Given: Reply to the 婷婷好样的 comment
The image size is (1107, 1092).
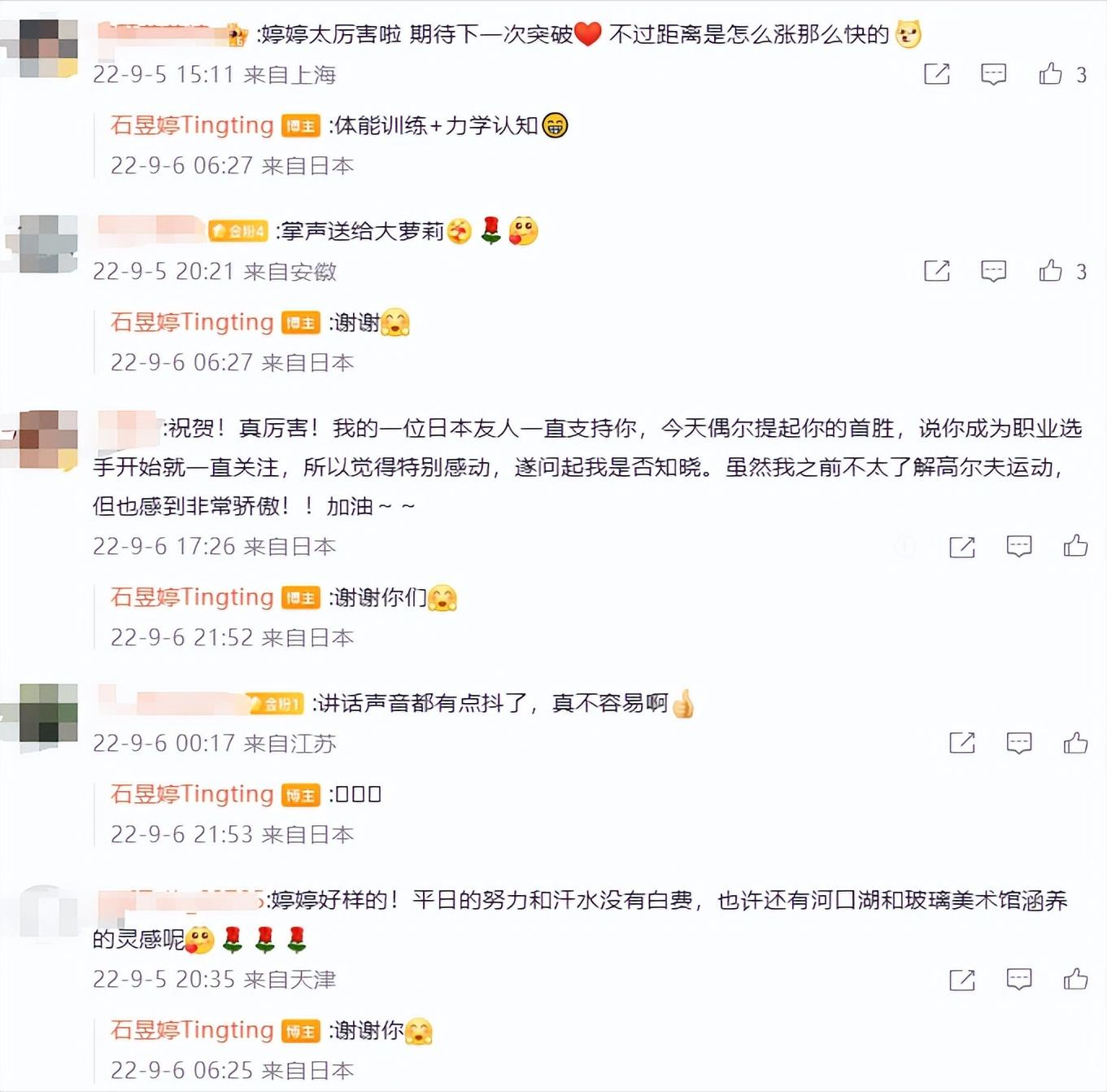Looking at the screenshot, I should point(1018,979).
